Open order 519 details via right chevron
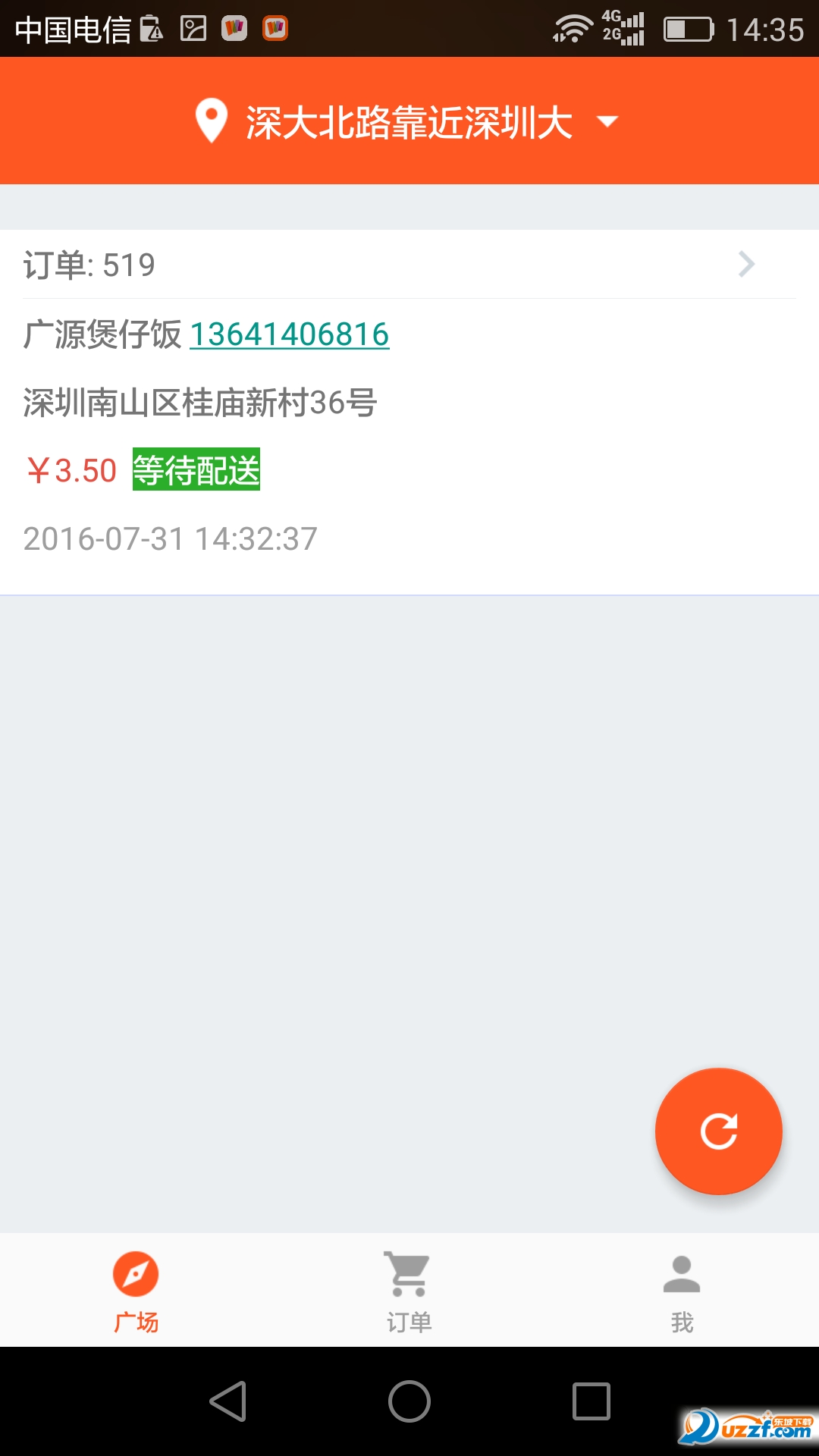The image size is (819, 1456). pos(748,264)
